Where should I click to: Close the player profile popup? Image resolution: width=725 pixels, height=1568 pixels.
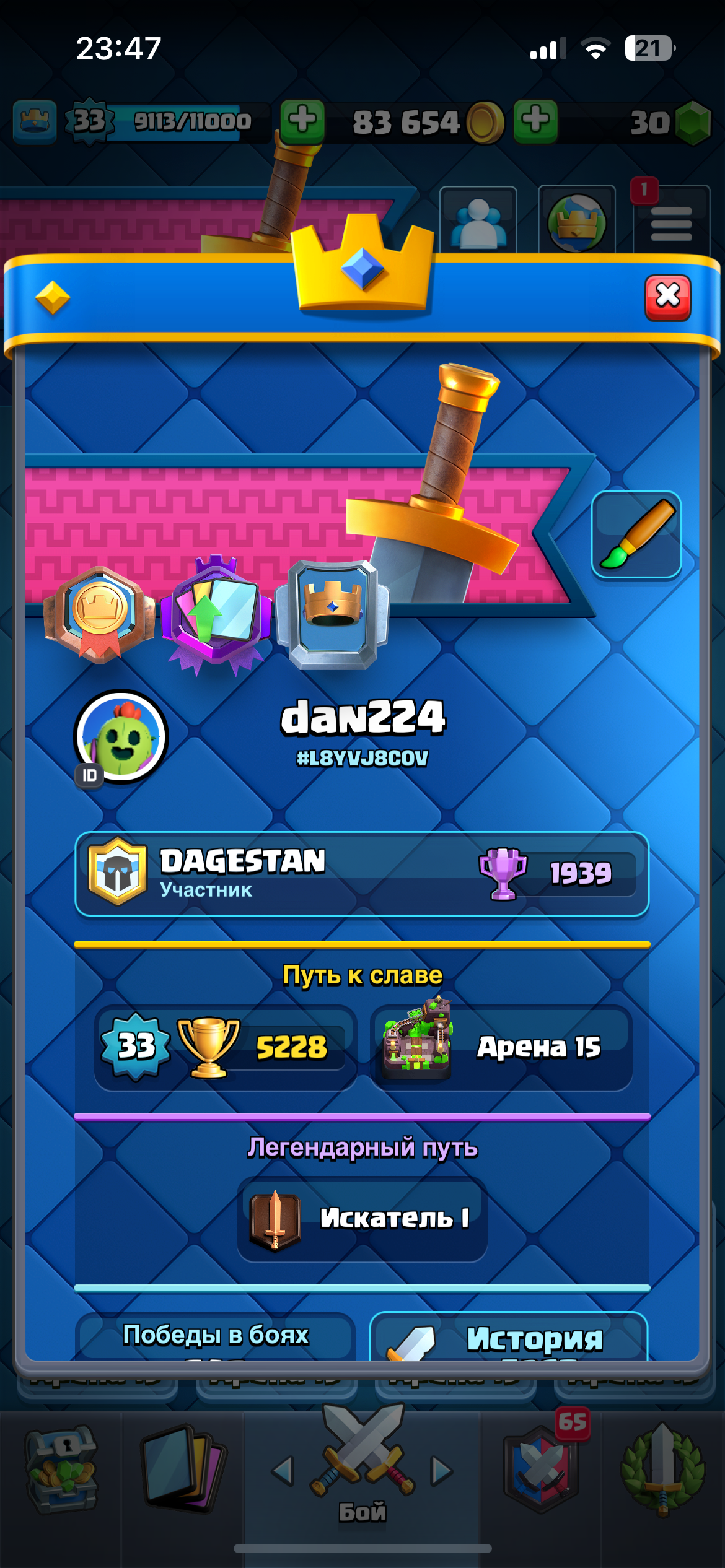coord(667,298)
